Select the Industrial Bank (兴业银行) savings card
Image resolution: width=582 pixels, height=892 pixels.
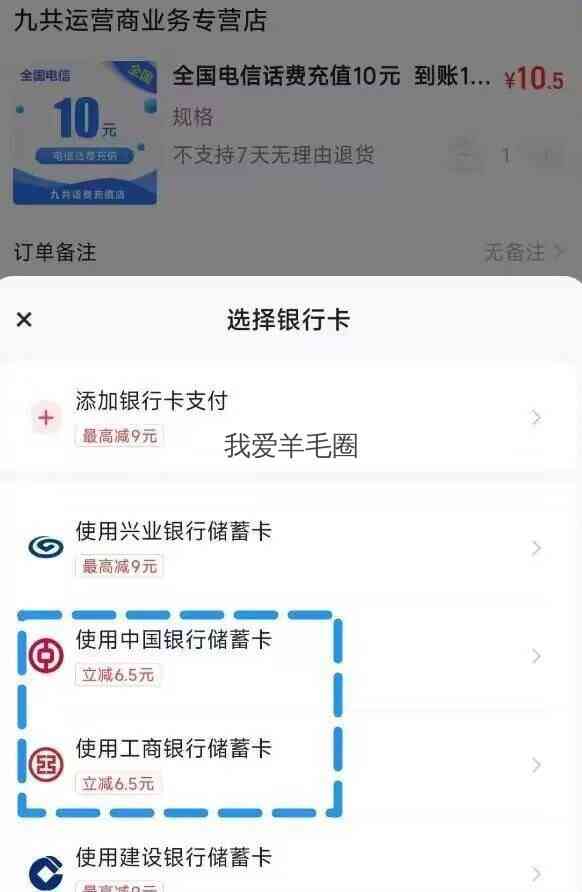(291, 547)
